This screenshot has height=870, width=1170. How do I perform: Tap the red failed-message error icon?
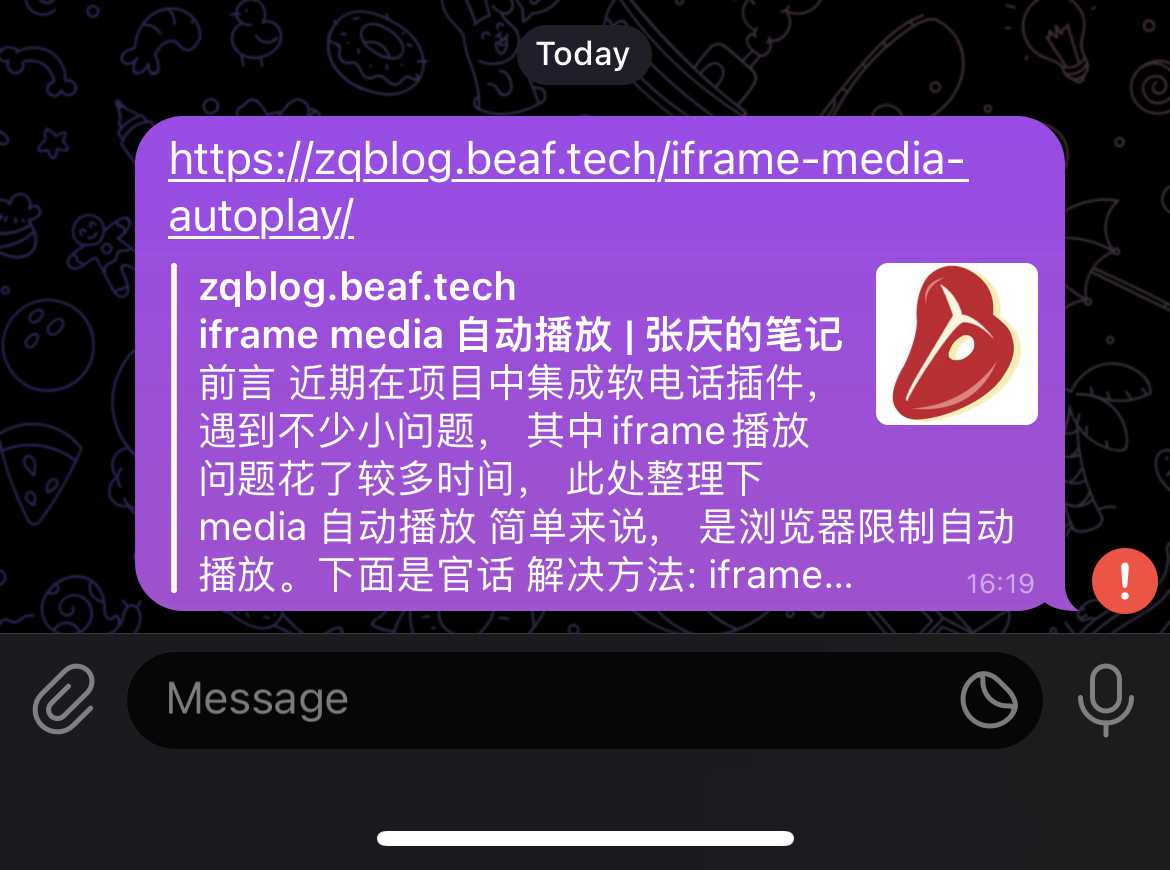click(x=1124, y=580)
